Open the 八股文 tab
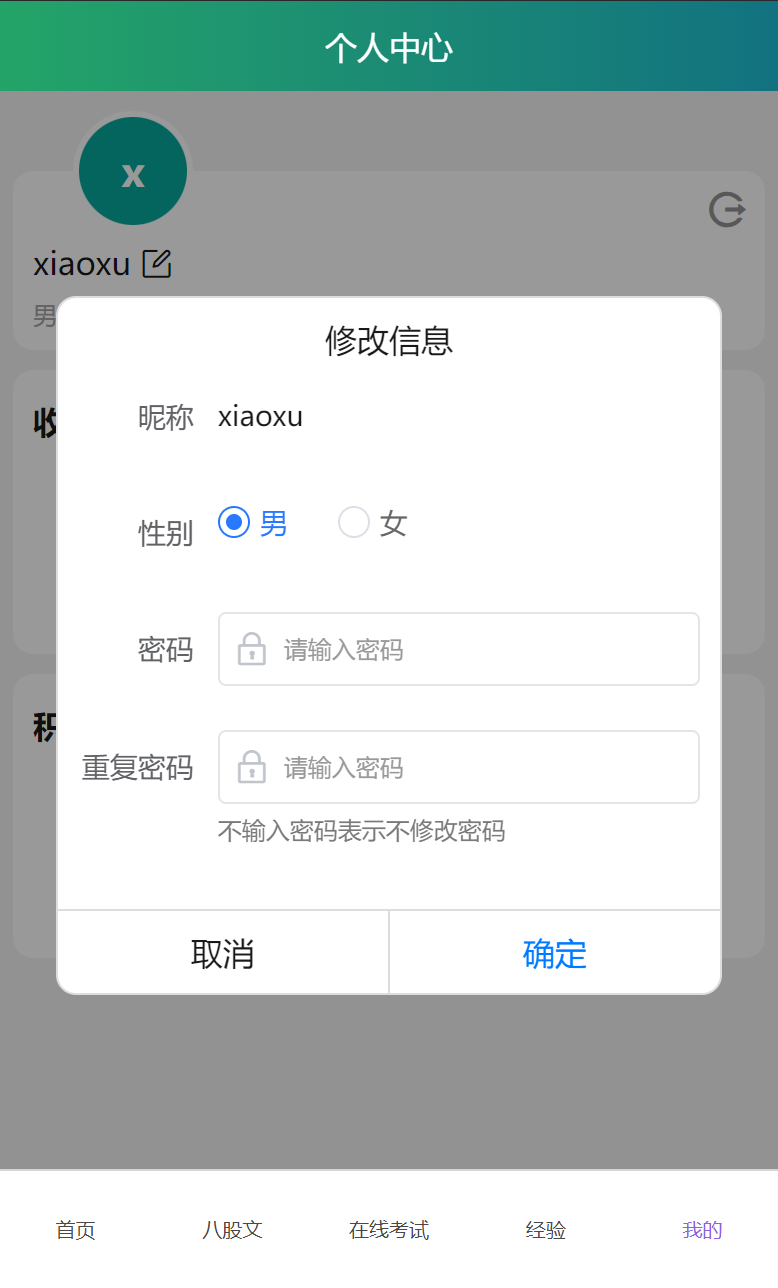 tap(232, 1230)
